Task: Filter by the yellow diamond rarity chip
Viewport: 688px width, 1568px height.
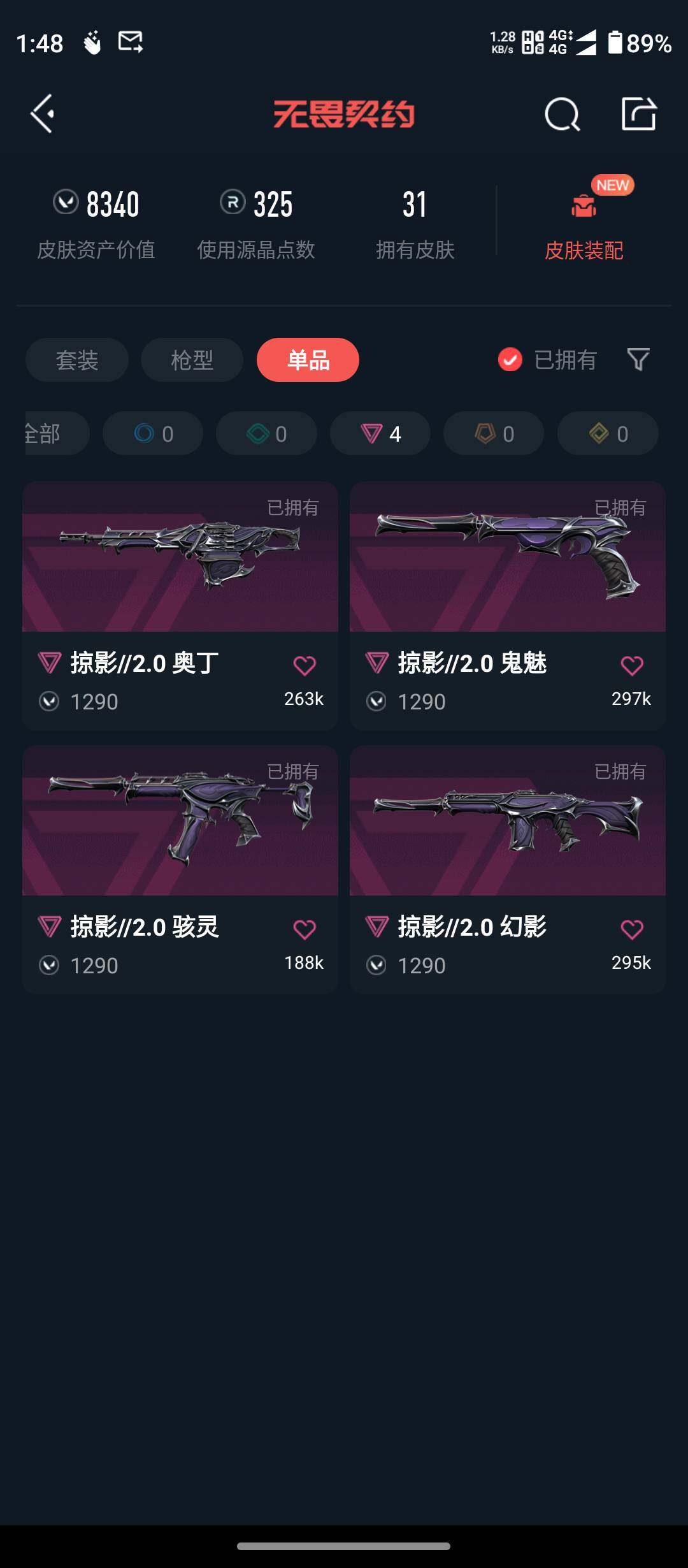Action: (608, 433)
